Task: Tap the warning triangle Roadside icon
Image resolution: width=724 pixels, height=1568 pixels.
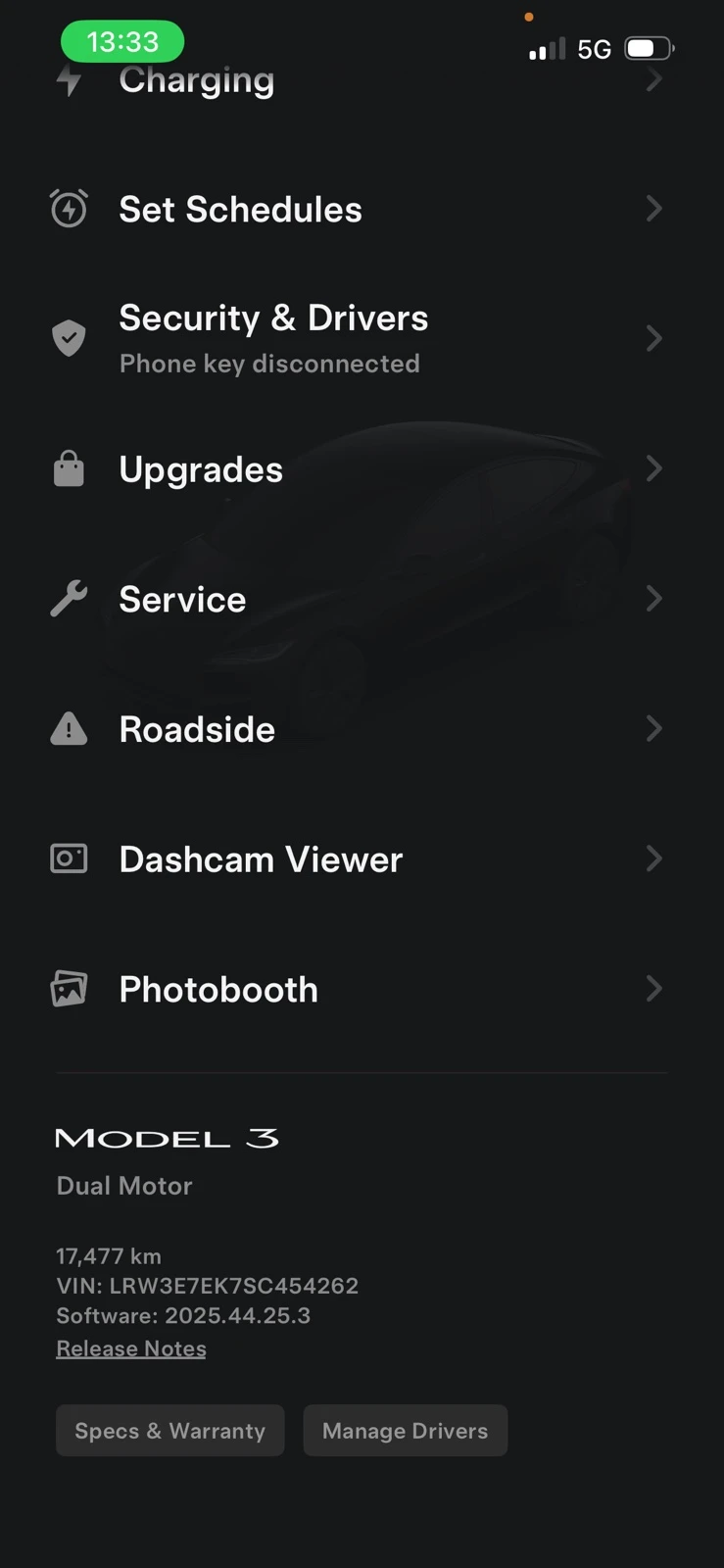Action: 69,729
